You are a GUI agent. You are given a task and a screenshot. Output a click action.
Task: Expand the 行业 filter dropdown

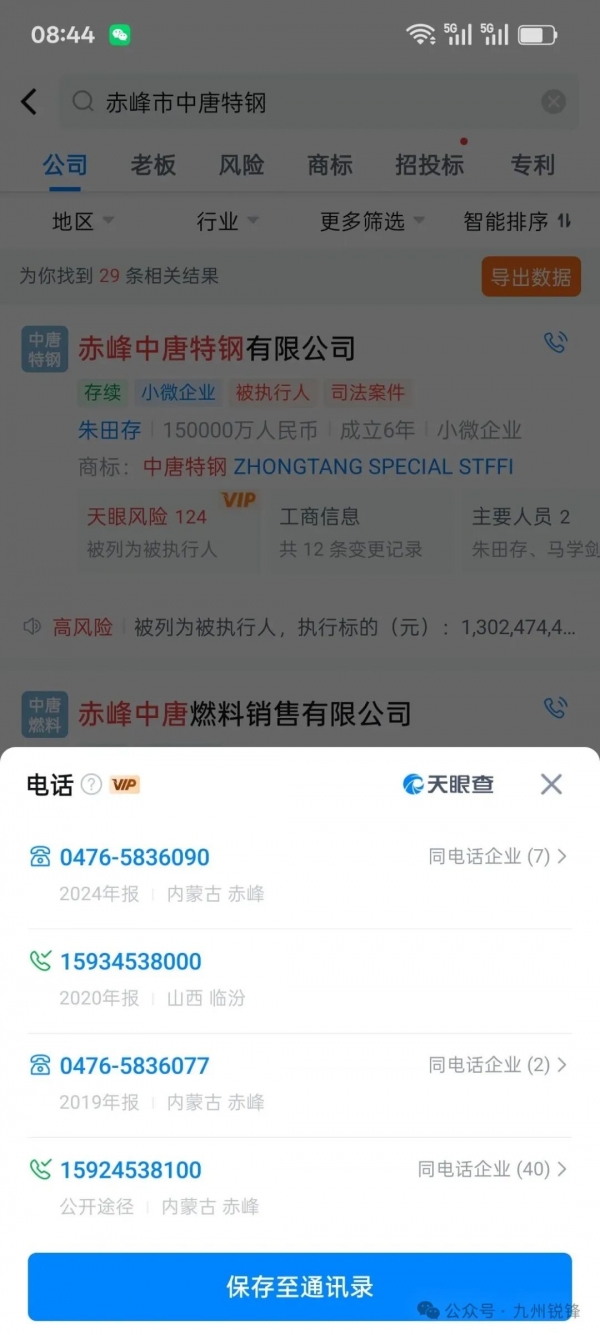click(x=227, y=221)
